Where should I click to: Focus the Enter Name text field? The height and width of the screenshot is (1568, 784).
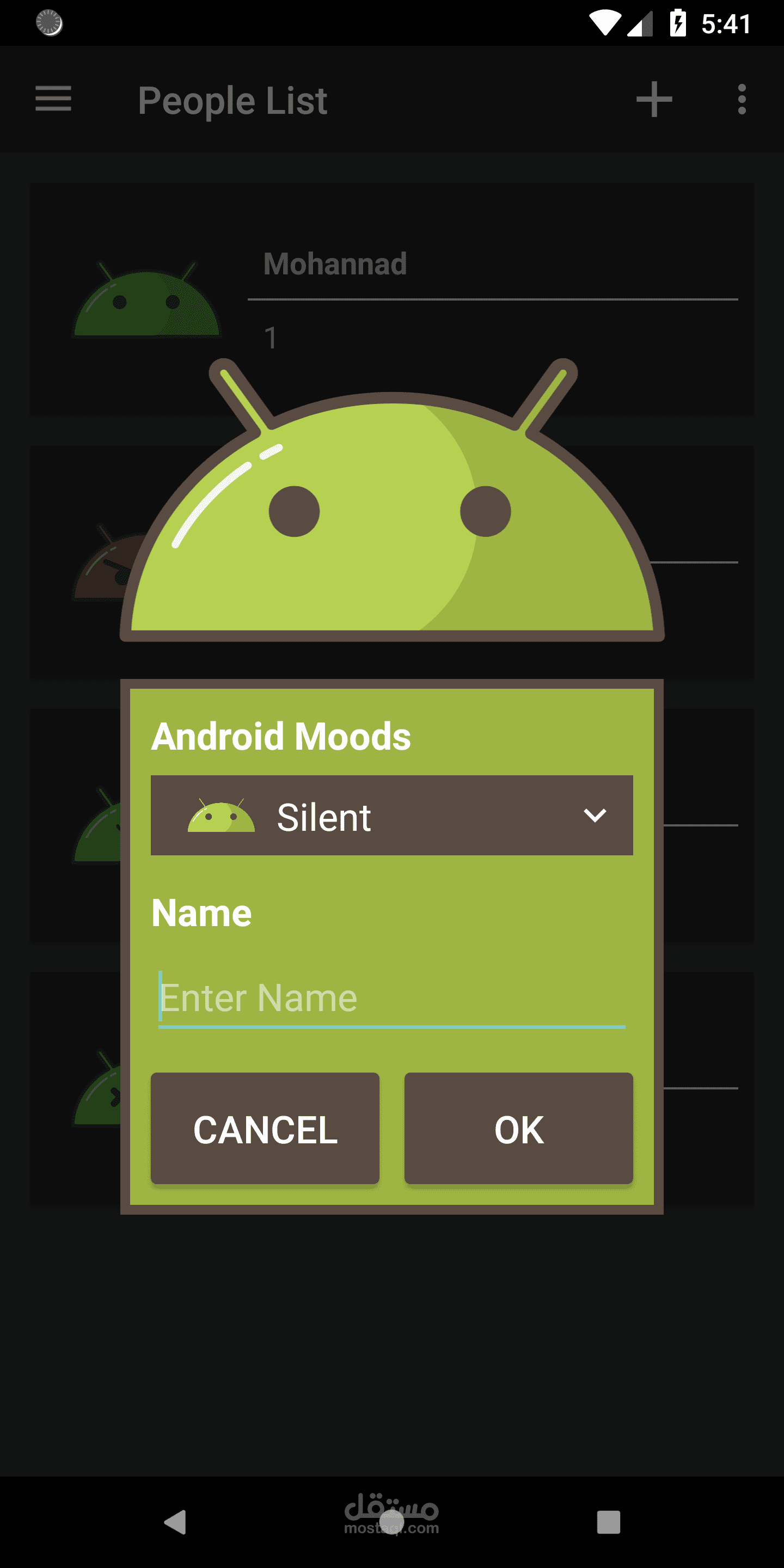pyautogui.click(x=391, y=999)
